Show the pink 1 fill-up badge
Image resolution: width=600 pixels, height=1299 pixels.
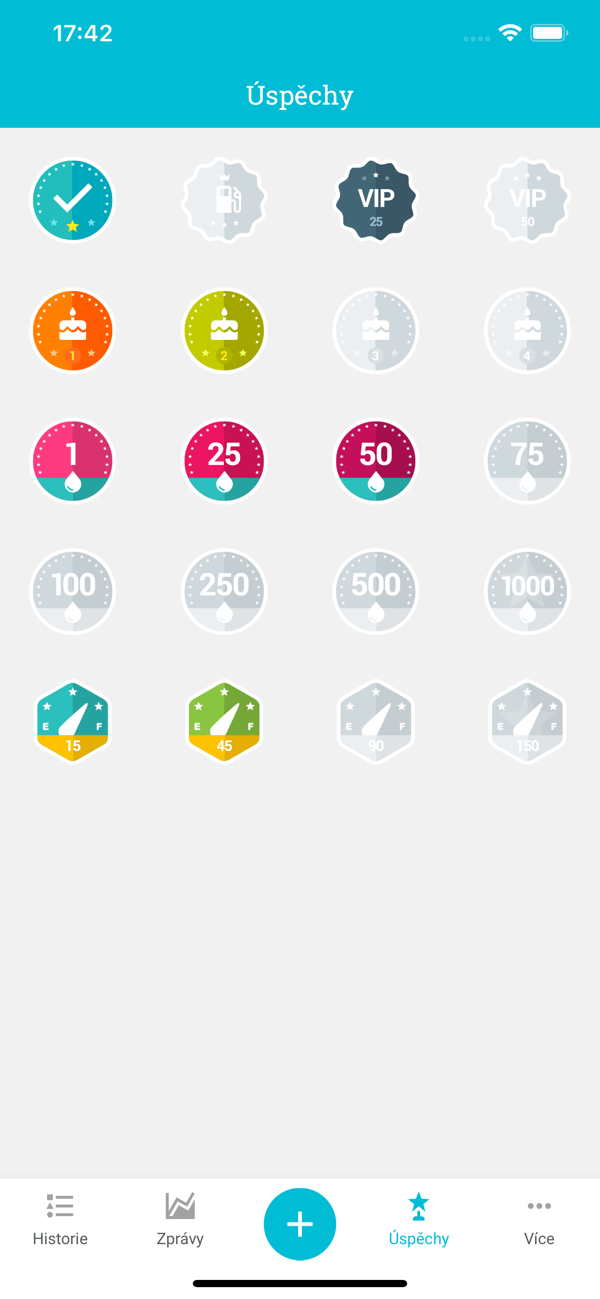(x=73, y=461)
